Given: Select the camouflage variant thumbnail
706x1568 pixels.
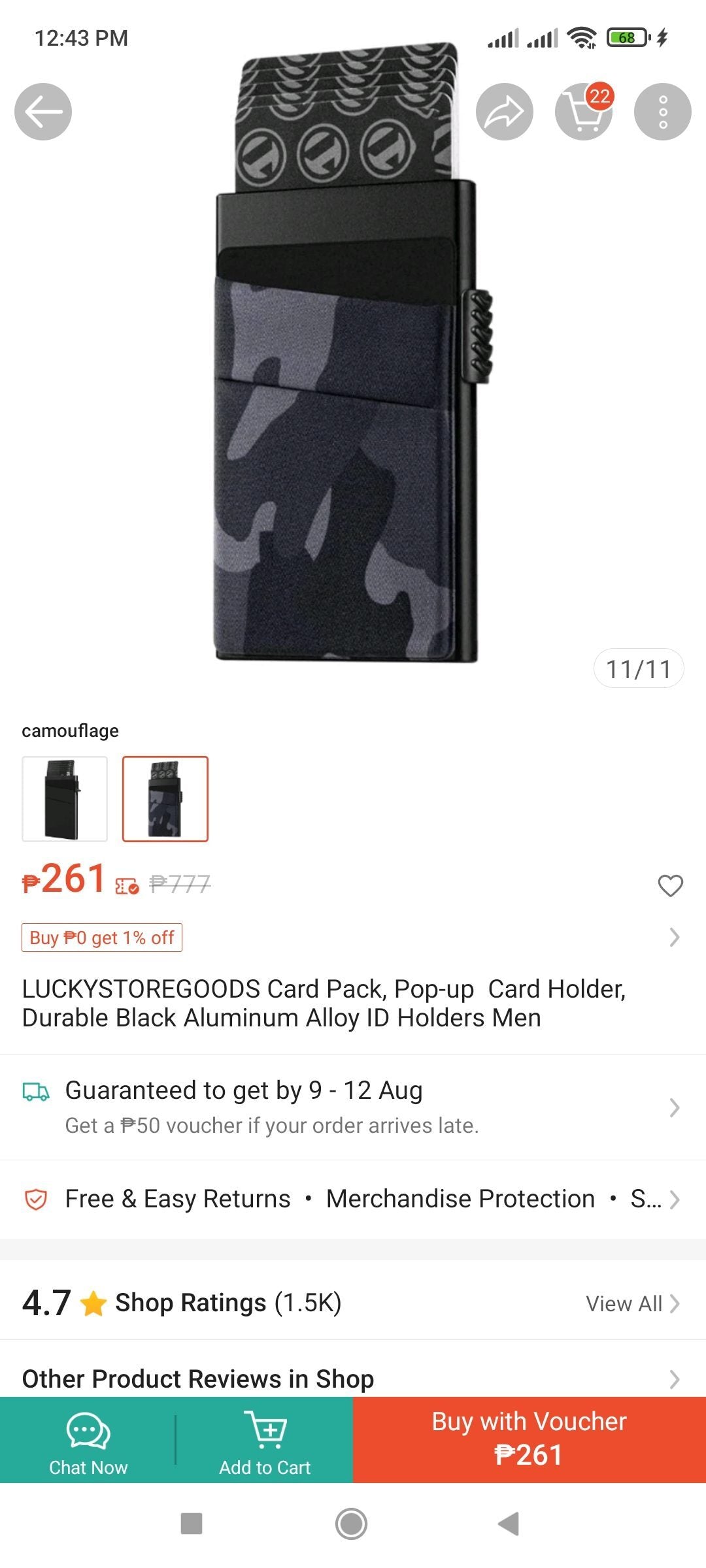Looking at the screenshot, I should [x=165, y=798].
